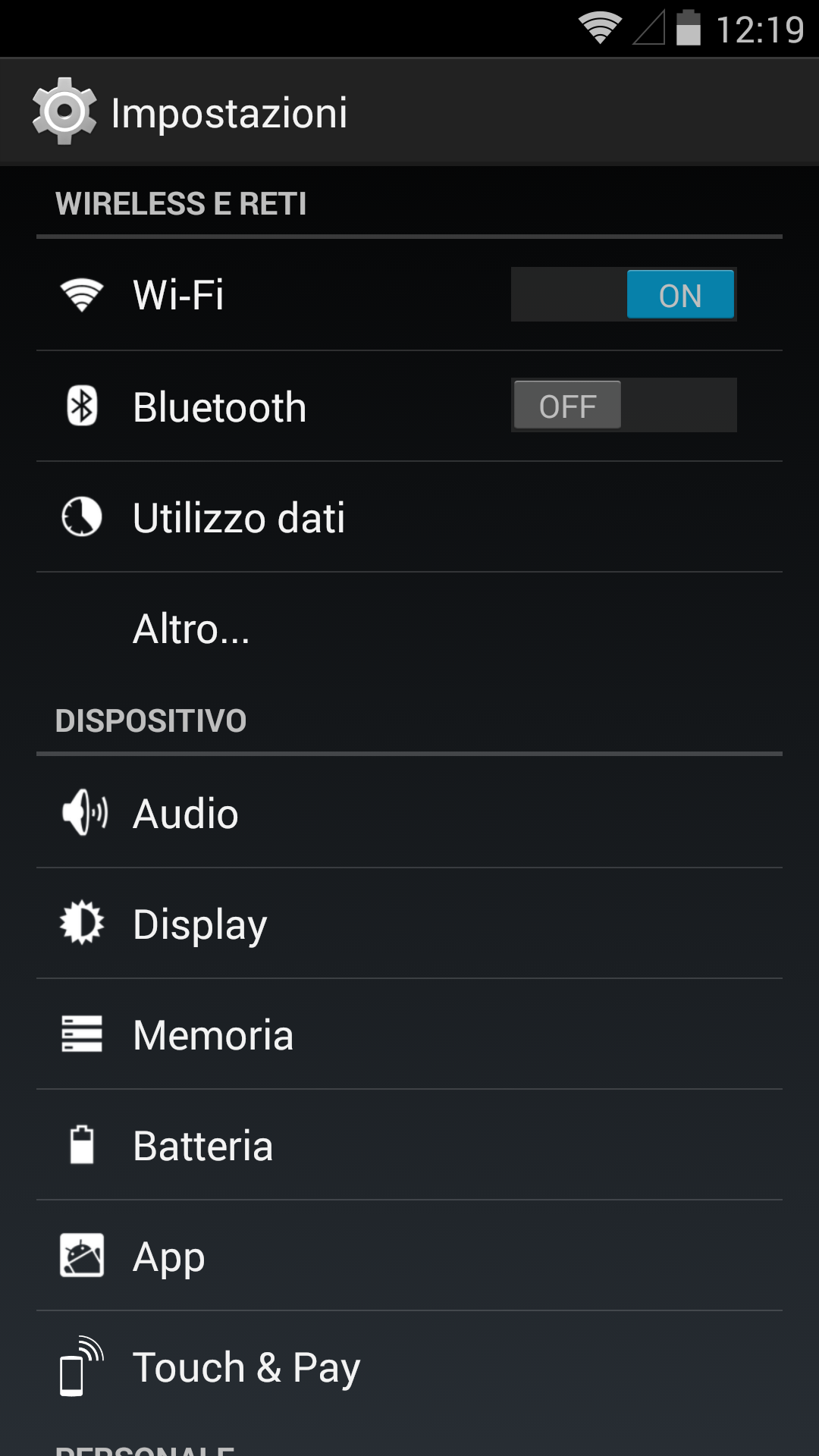Open Wi-Fi settings row
Screen dimensions: 819x1456
pyautogui.click(x=409, y=295)
